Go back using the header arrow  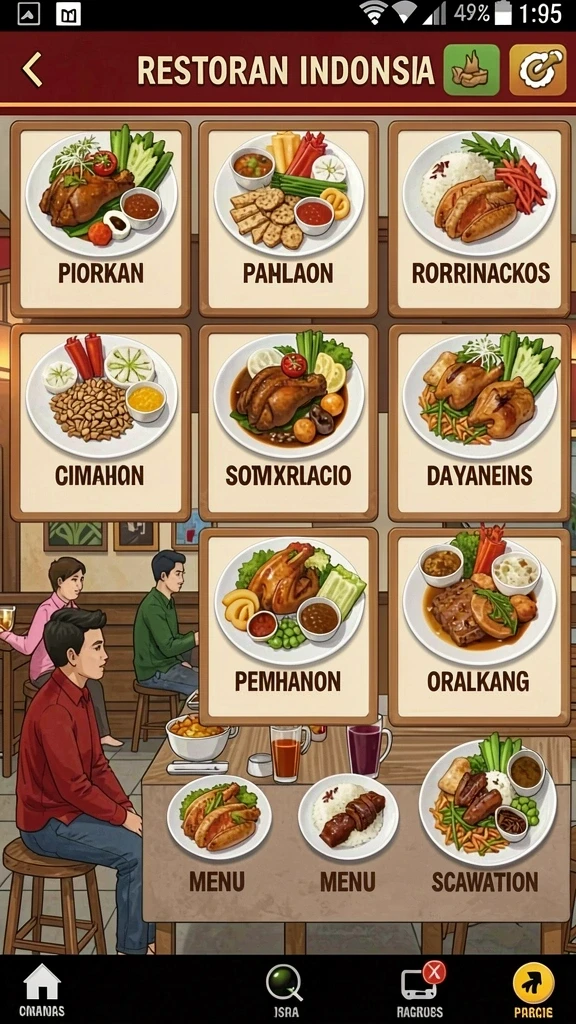[32, 69]
